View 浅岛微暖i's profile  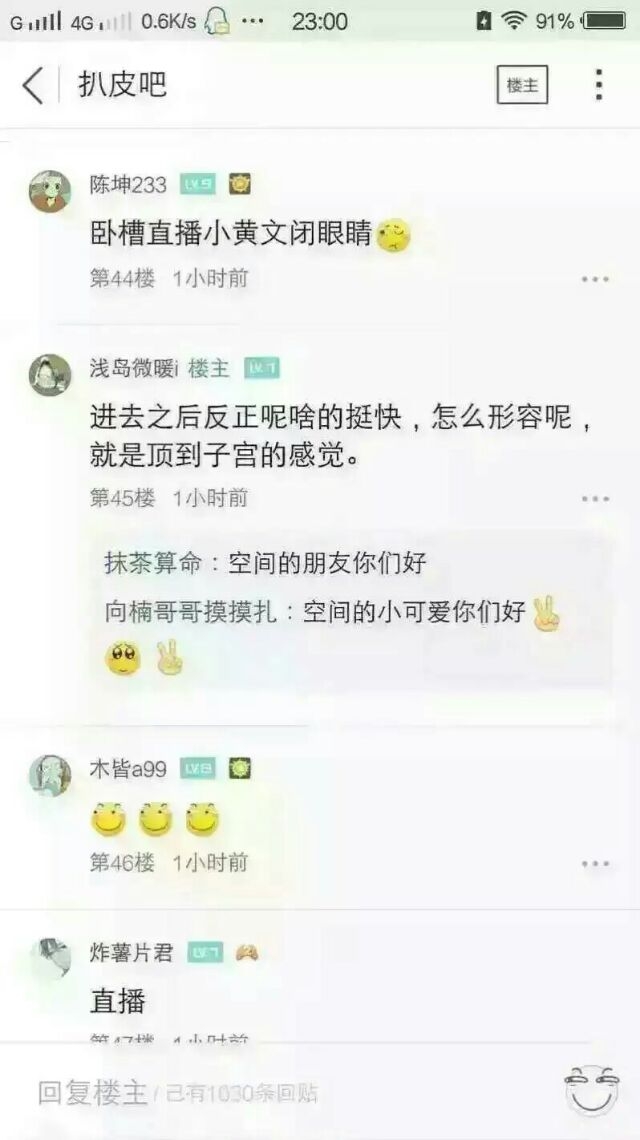tap(50, 375)
